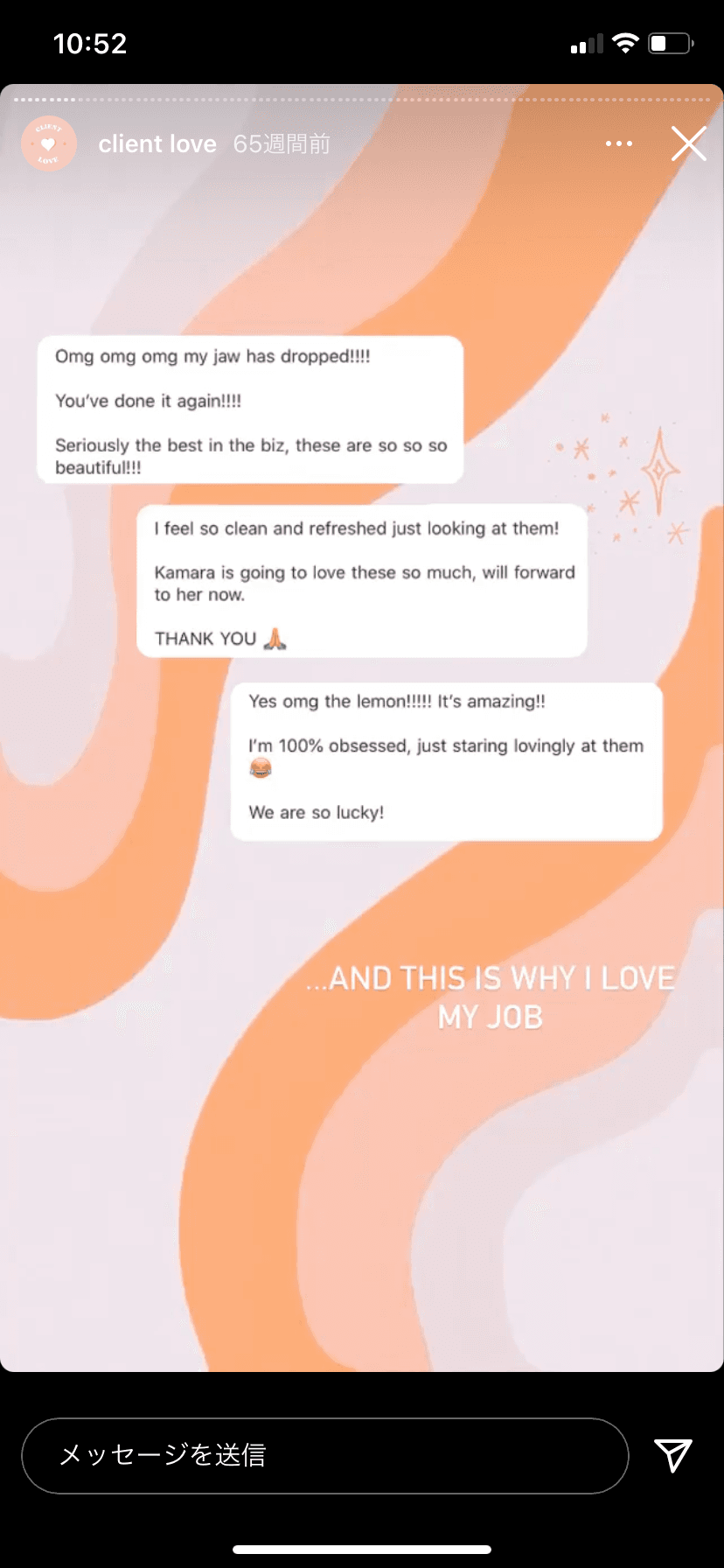Open the client love highlight name
The image size is (724, 1568).
(157, 143)
